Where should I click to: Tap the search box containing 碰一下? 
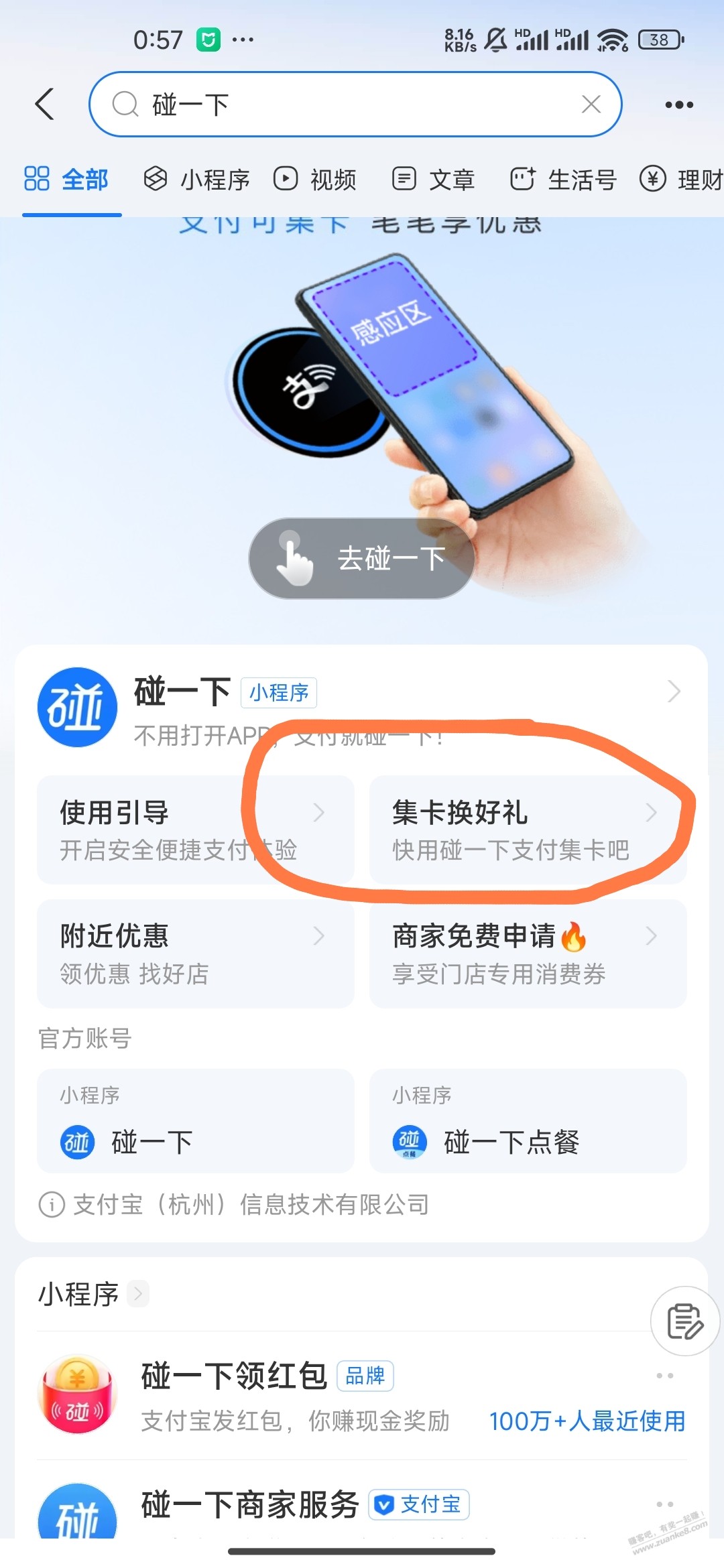coord(355,105)
